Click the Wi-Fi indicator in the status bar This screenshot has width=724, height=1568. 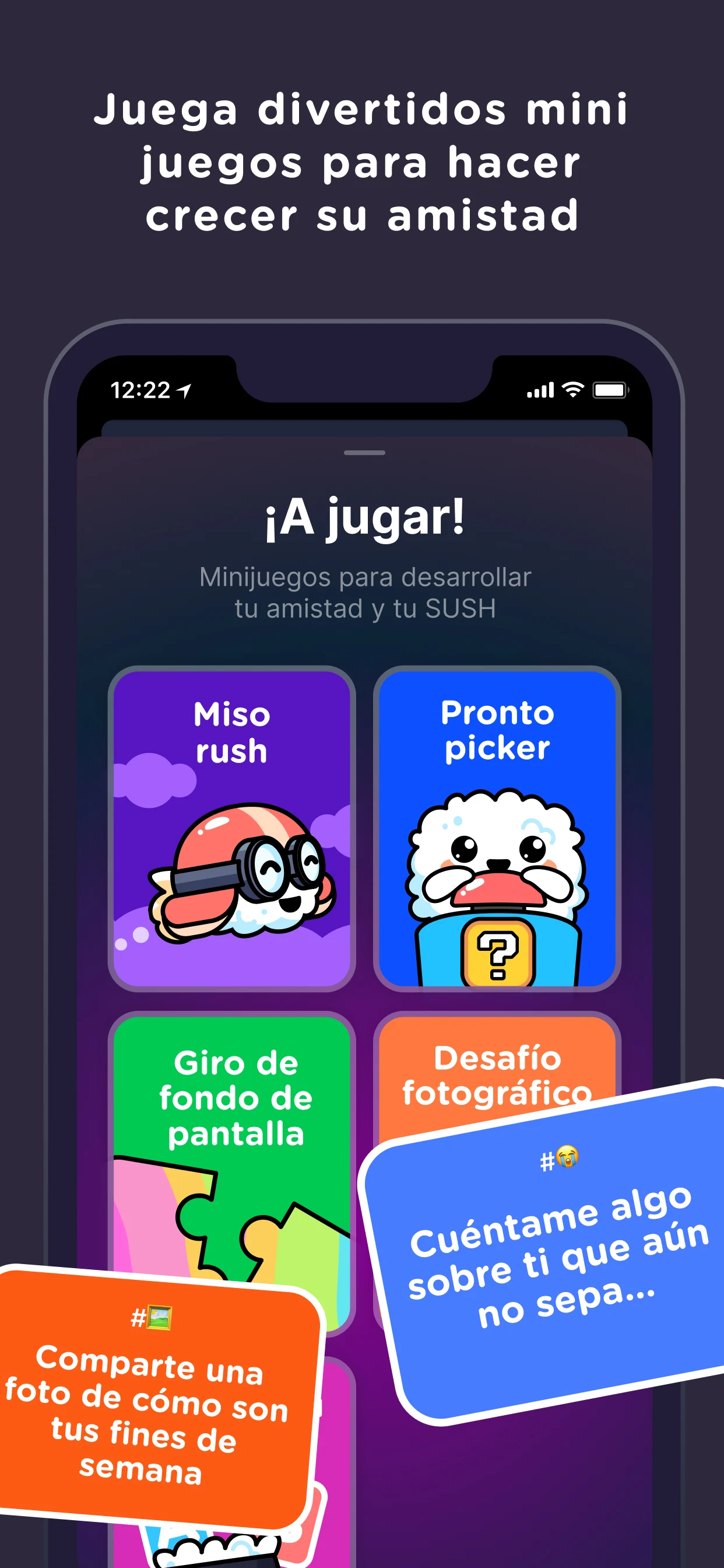[x=572, y=390]
